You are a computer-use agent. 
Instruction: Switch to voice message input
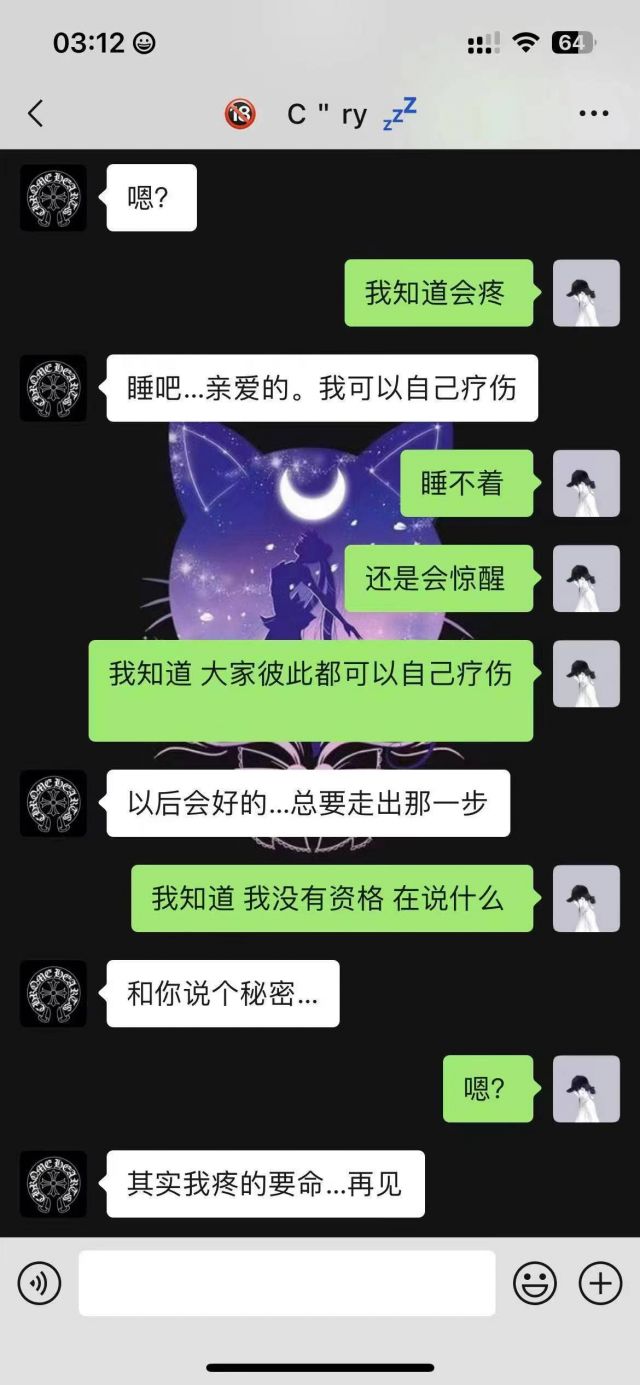[x=39, y=1283]
